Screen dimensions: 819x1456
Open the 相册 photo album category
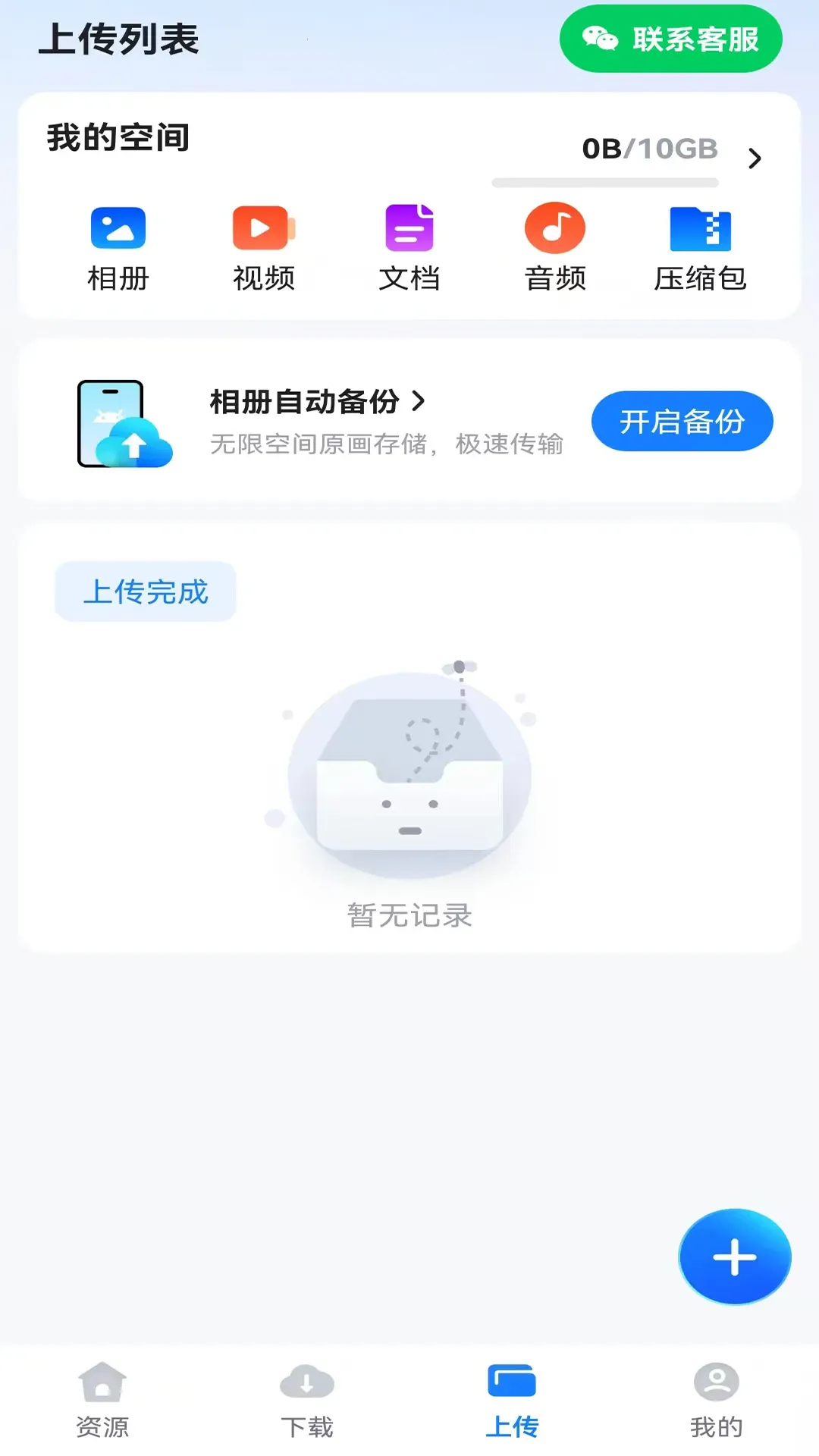pyautogui.click(x=119, y=246)
